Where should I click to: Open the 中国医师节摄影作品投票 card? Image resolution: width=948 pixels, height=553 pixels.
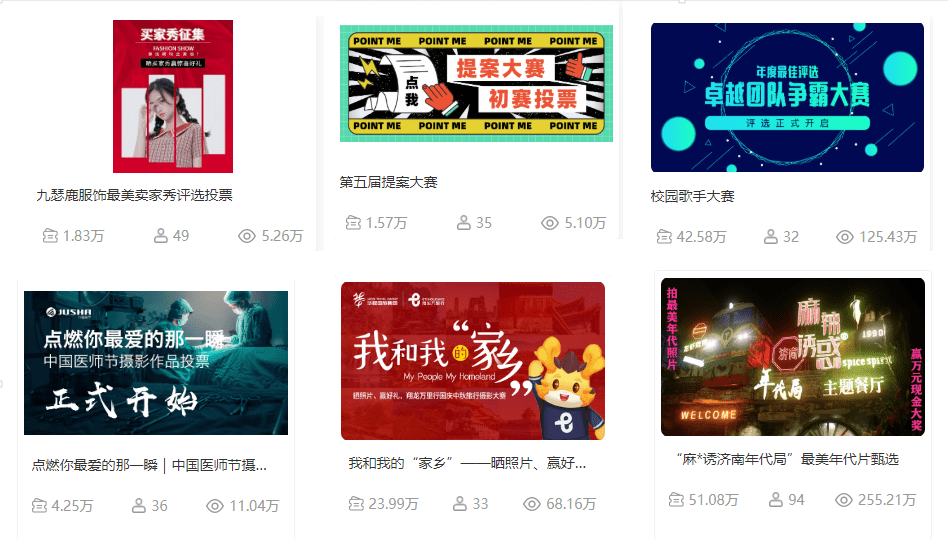[156, 363]
